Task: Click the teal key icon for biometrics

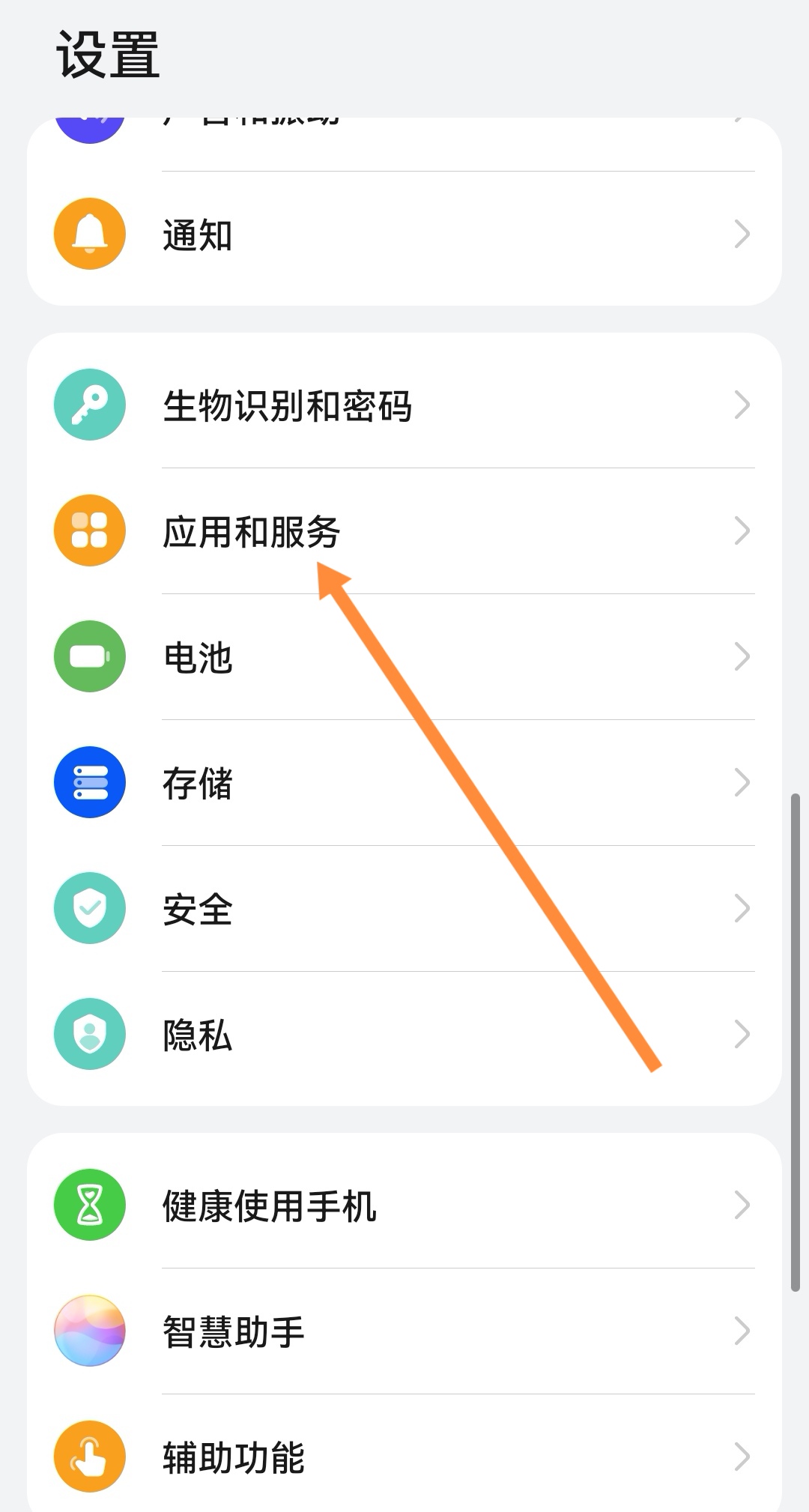Action: 89,405
